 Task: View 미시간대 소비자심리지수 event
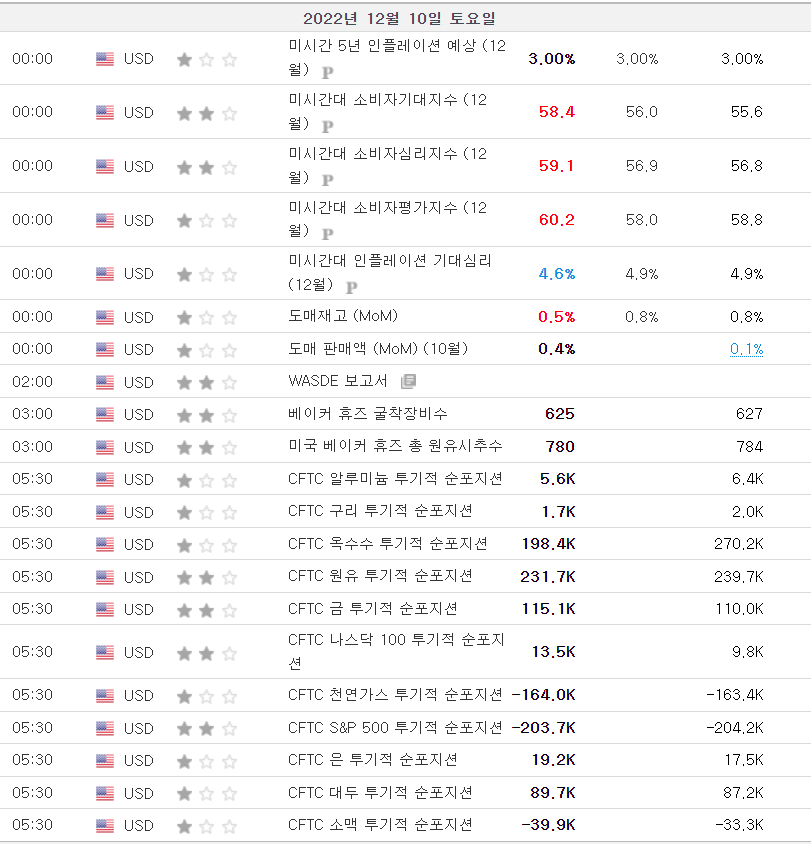pos(387,154)
